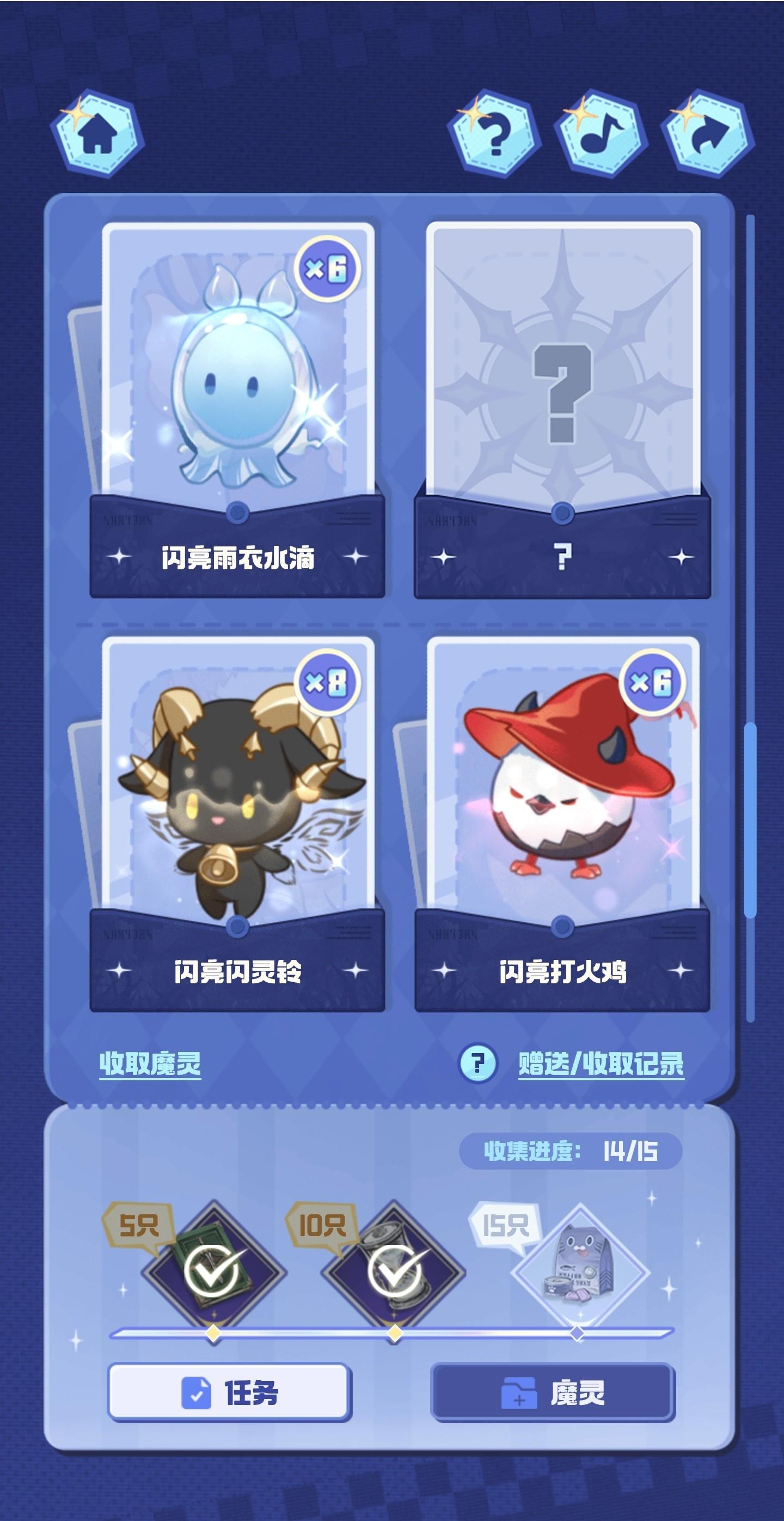Share this page via arrow icon
The image size is (784, 1521).
(x=707, y=134)
